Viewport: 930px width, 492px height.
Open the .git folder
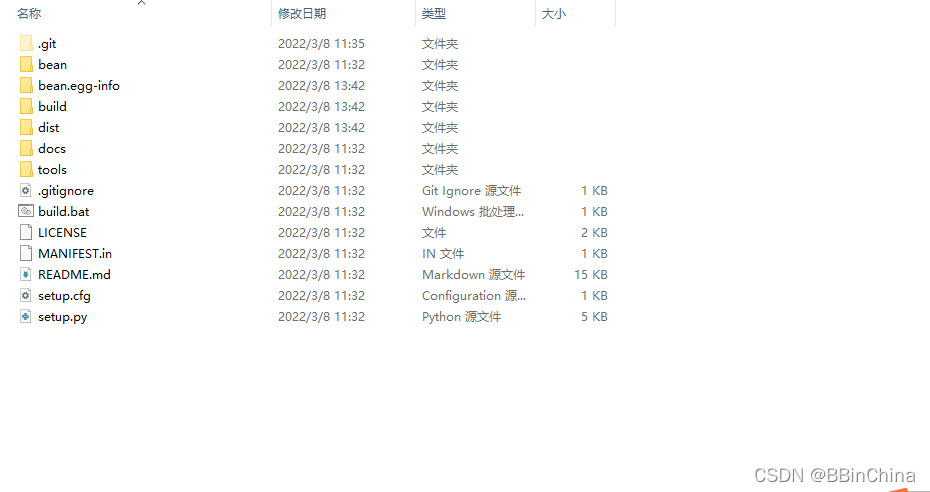click(48, 44)
